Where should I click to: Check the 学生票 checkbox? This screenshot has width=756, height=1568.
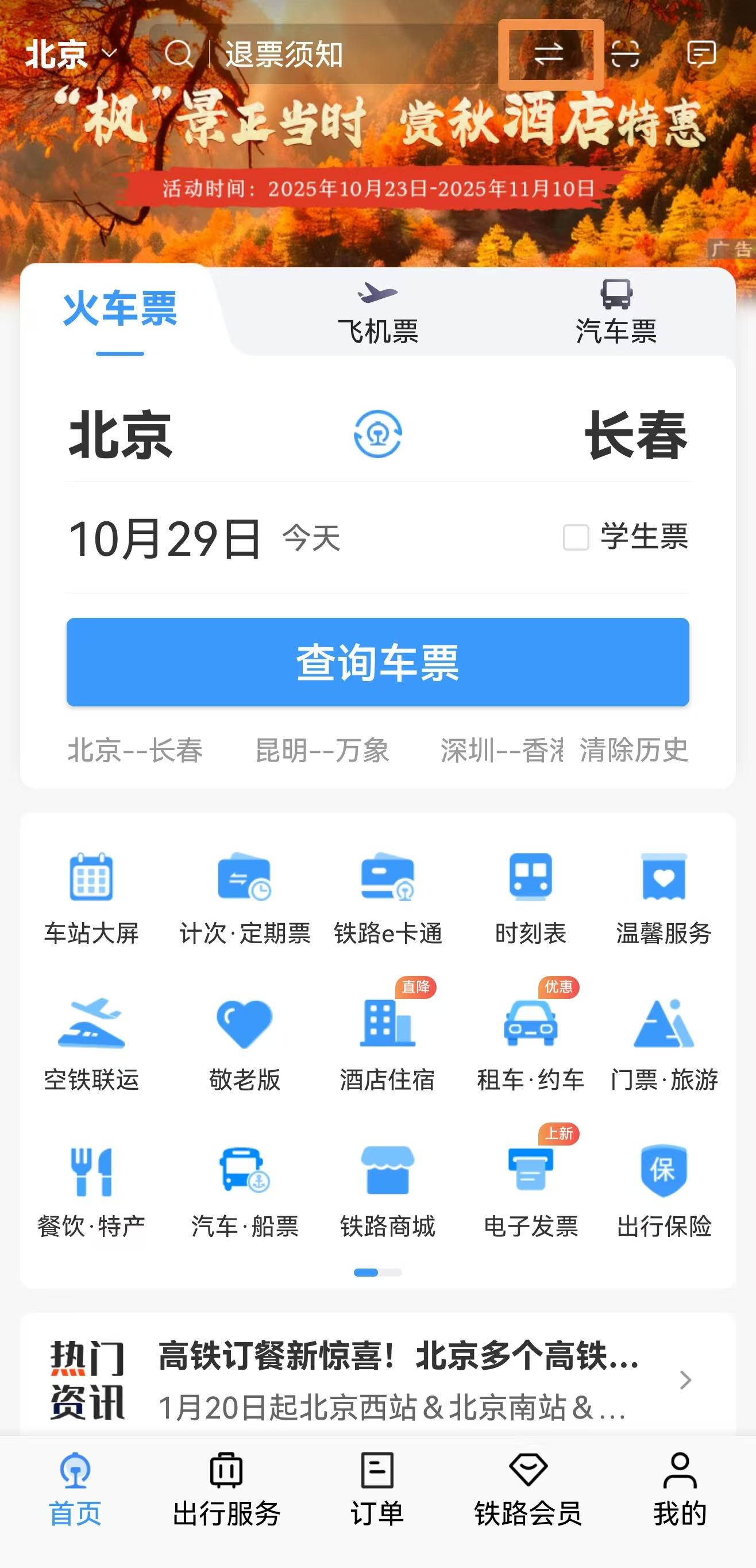576,537
